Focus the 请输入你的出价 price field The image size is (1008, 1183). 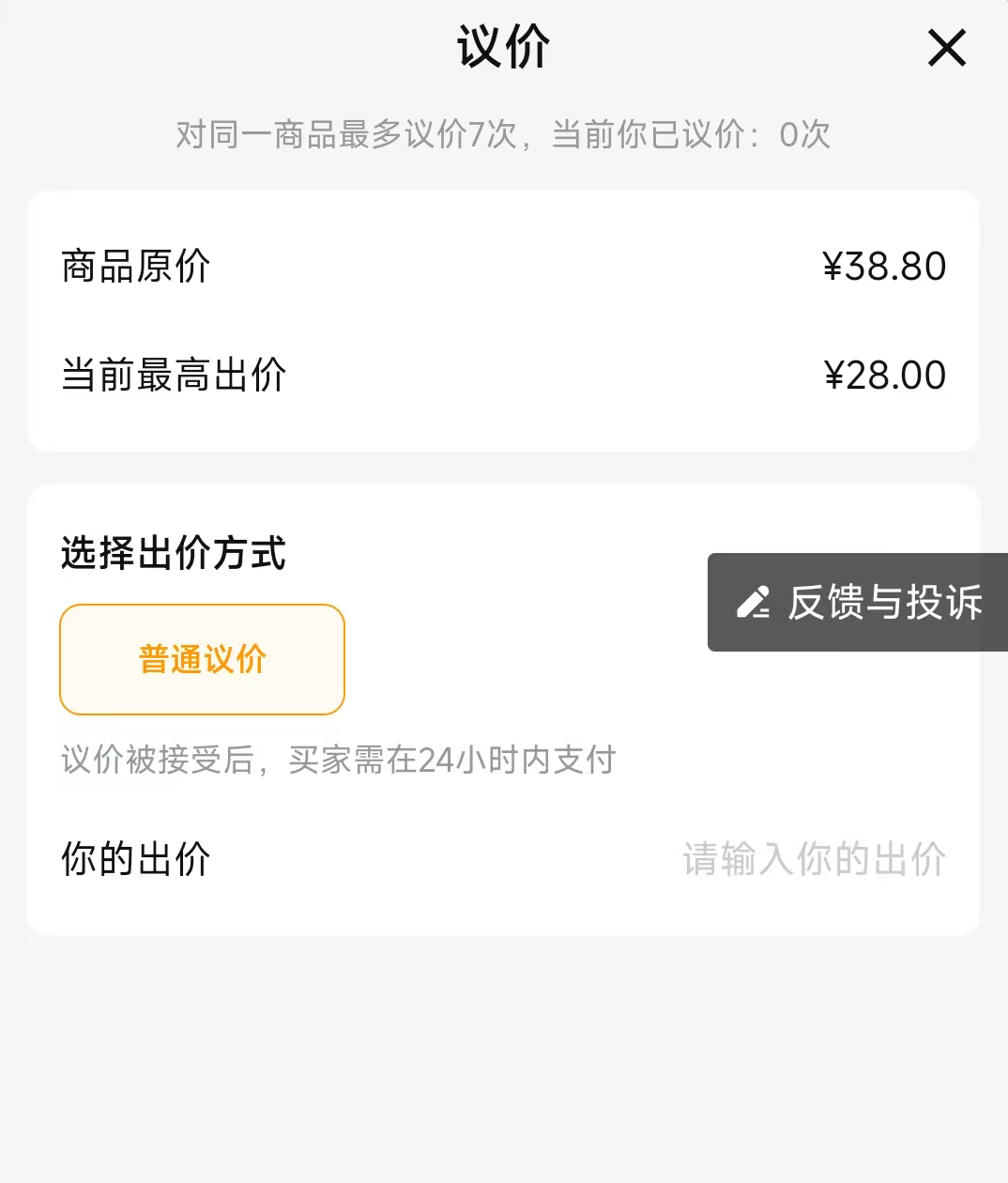813,859
